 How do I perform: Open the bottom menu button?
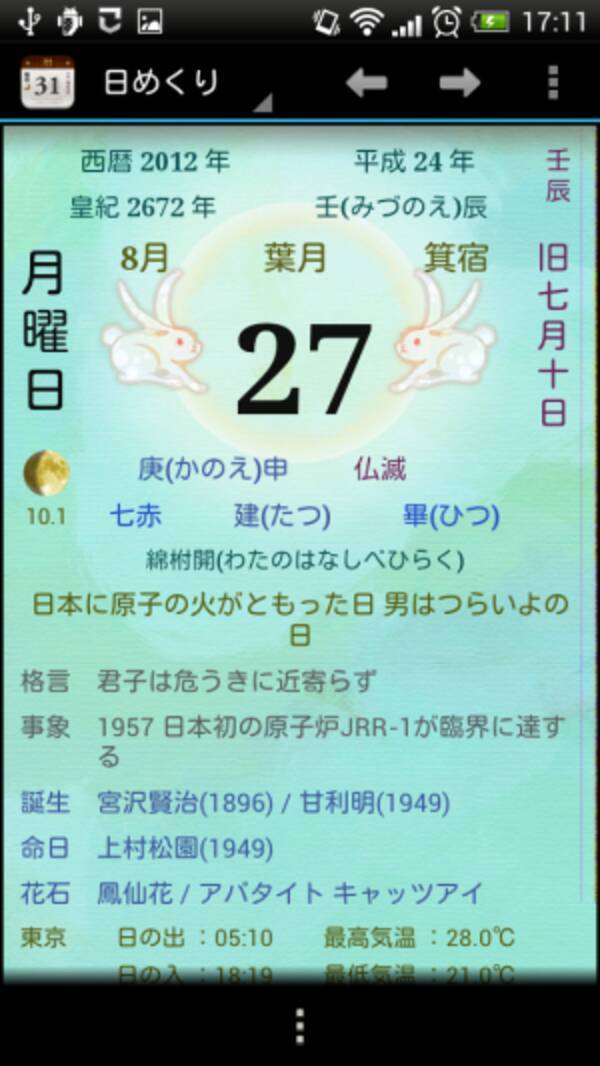coord(299,1027)
